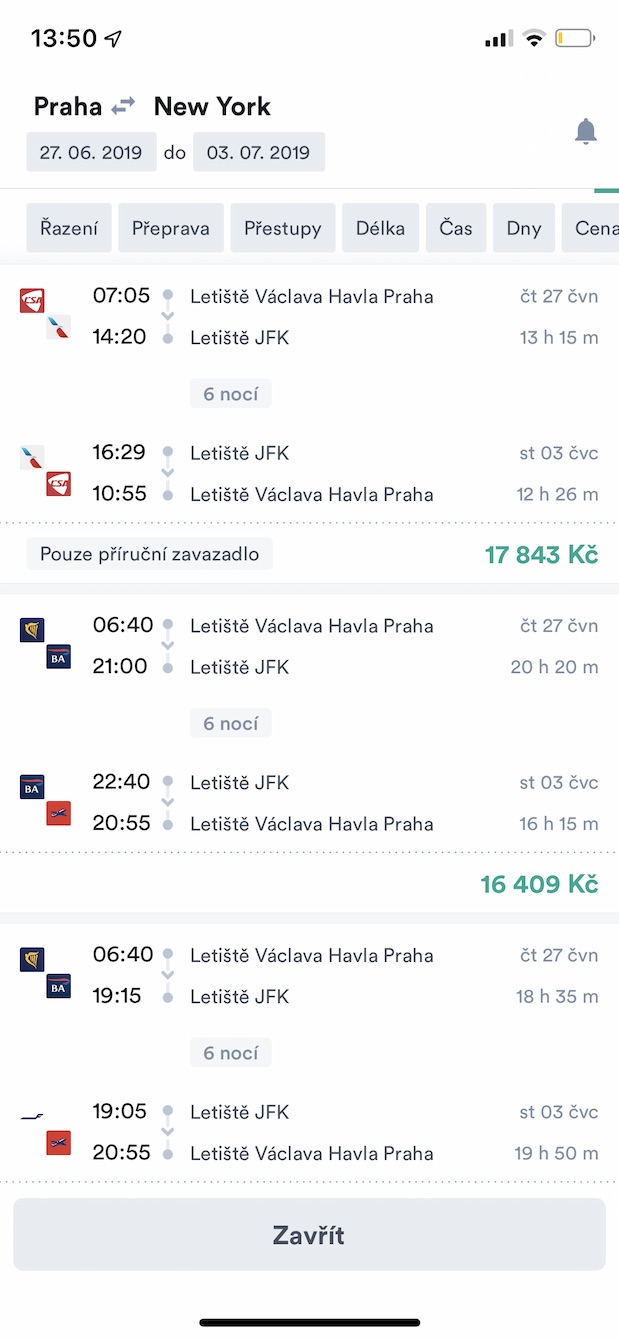Open the Řazení sorting filter

click(69, 228)
